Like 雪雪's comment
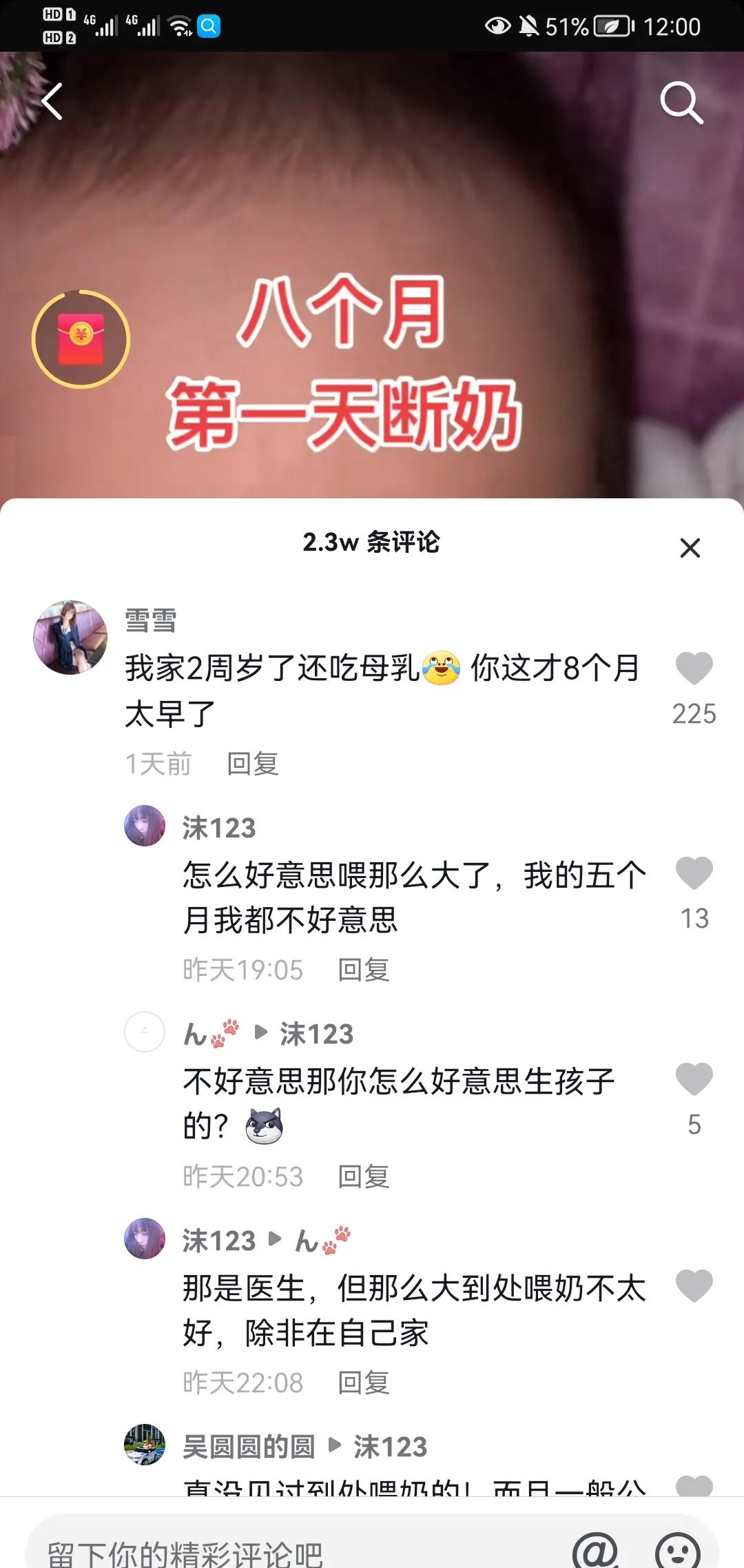Screen dimensions: 744x1568 [x=694, y=668]
